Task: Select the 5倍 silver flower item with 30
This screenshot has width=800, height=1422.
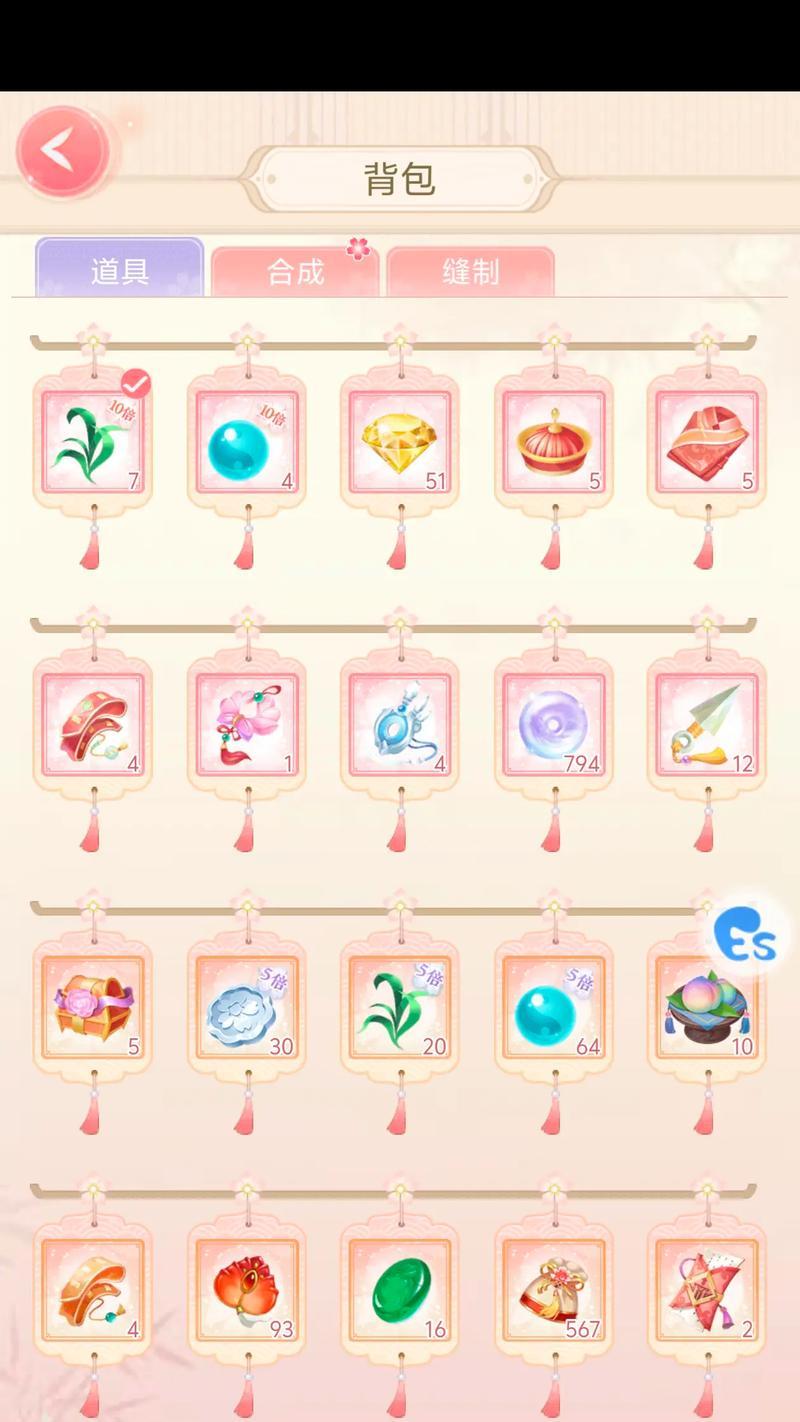Action: click(x=246, y=1007)
